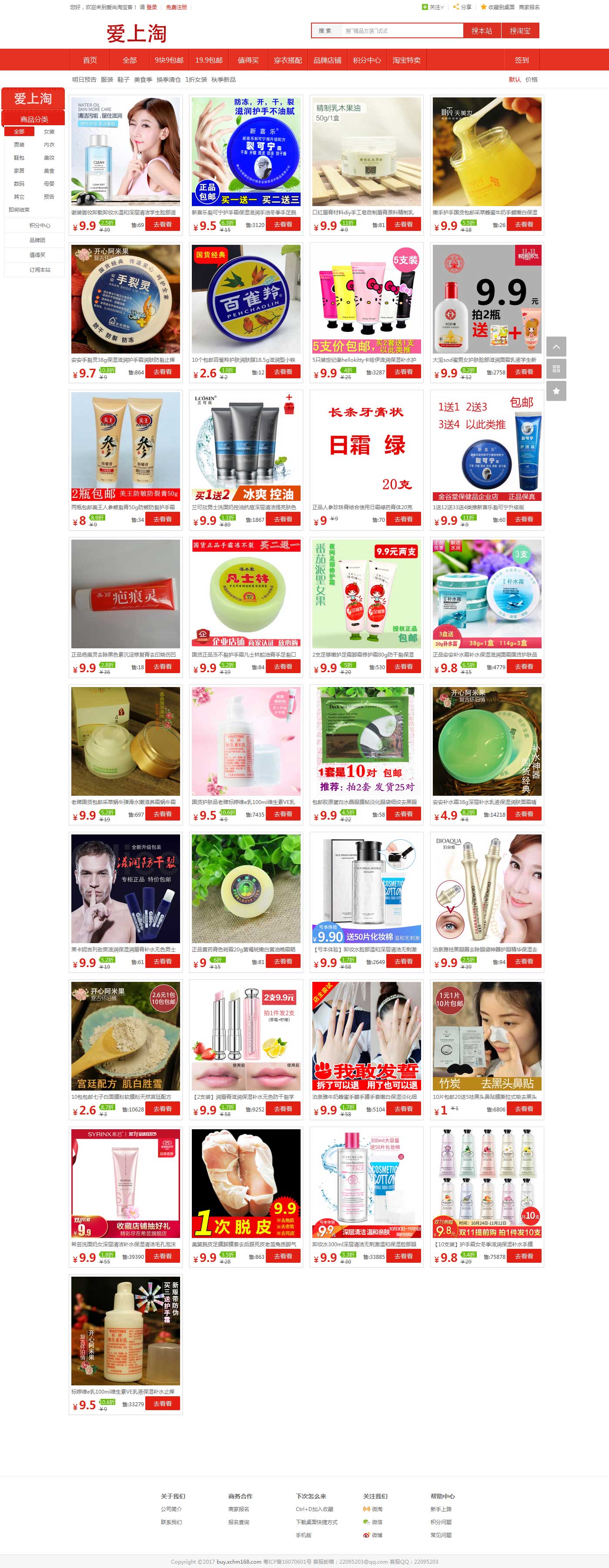Click the floating star favorite icon
The width and height of the screenshot is (609, 1568).
pos(556,391)
